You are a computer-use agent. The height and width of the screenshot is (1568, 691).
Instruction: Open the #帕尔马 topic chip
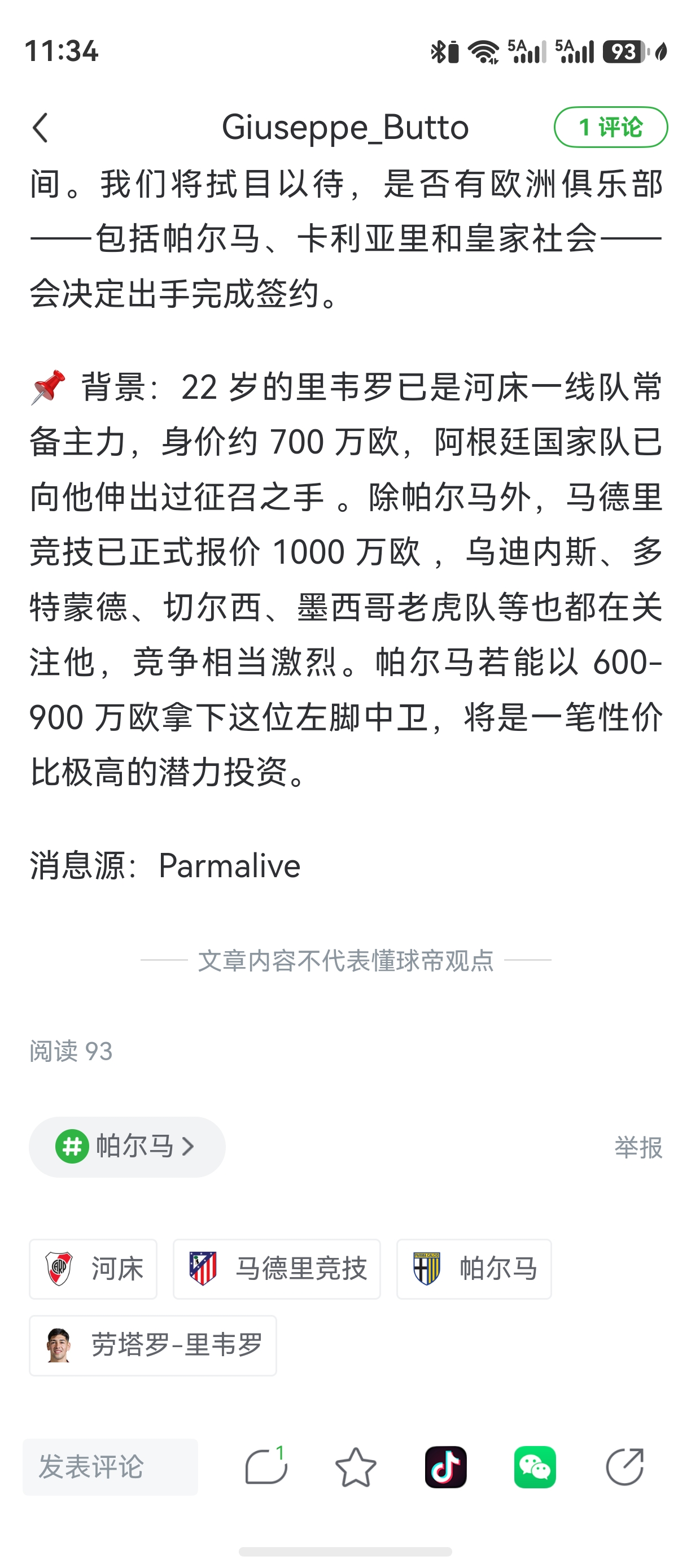[x=127, y=1147]
